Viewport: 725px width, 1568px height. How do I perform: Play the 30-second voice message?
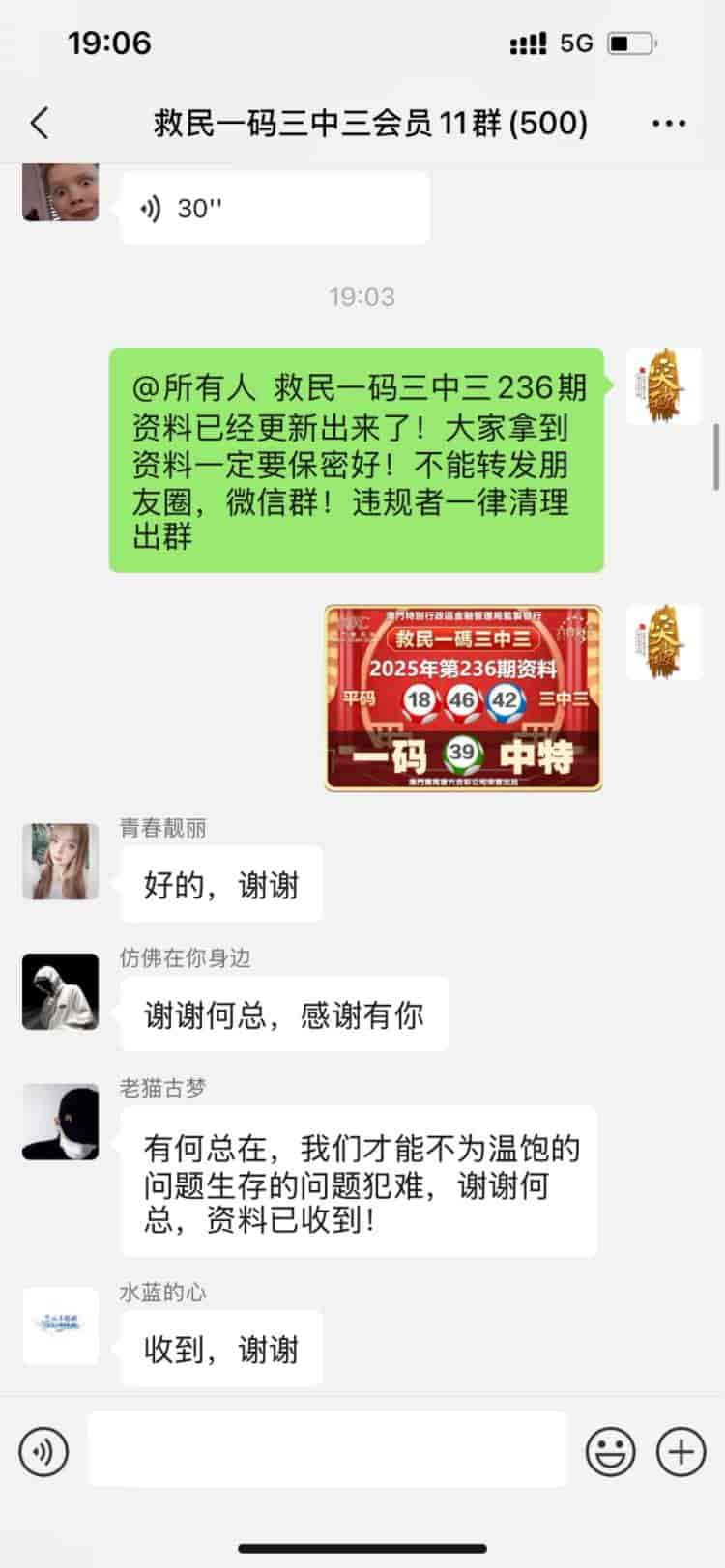[x=275, y=208]
